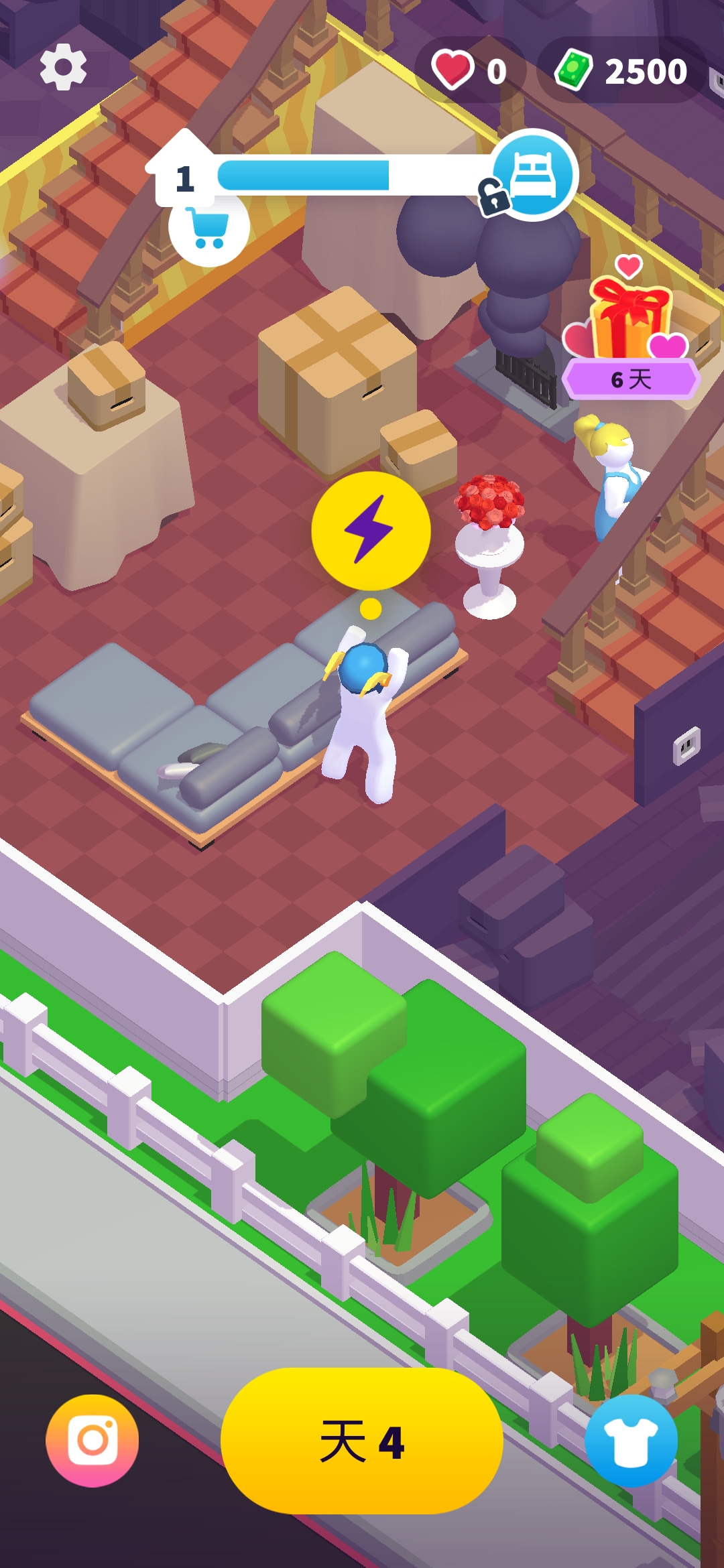
Task: Tap the yellow 天 4 button
Action: point(362,1441)
